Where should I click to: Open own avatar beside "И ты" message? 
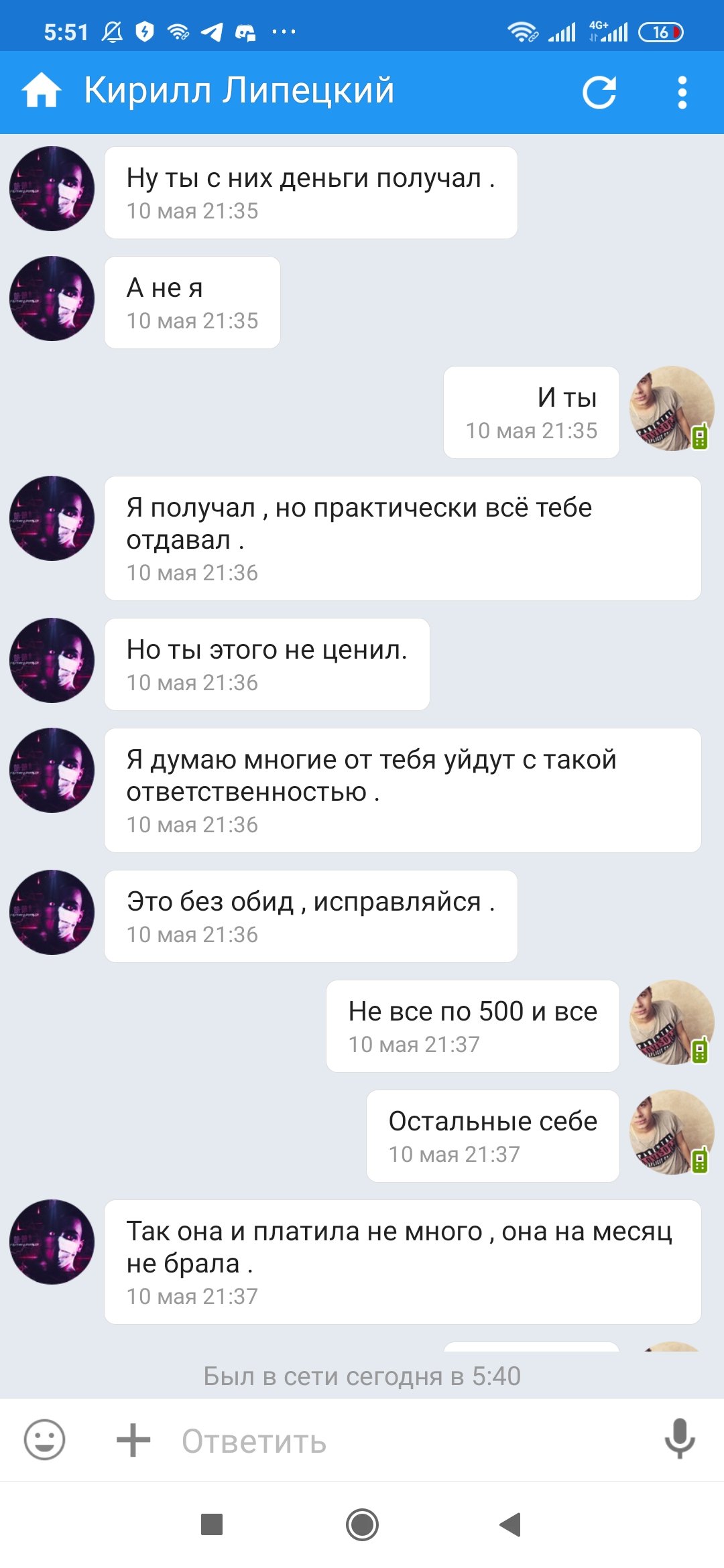[x=671, y=409]
